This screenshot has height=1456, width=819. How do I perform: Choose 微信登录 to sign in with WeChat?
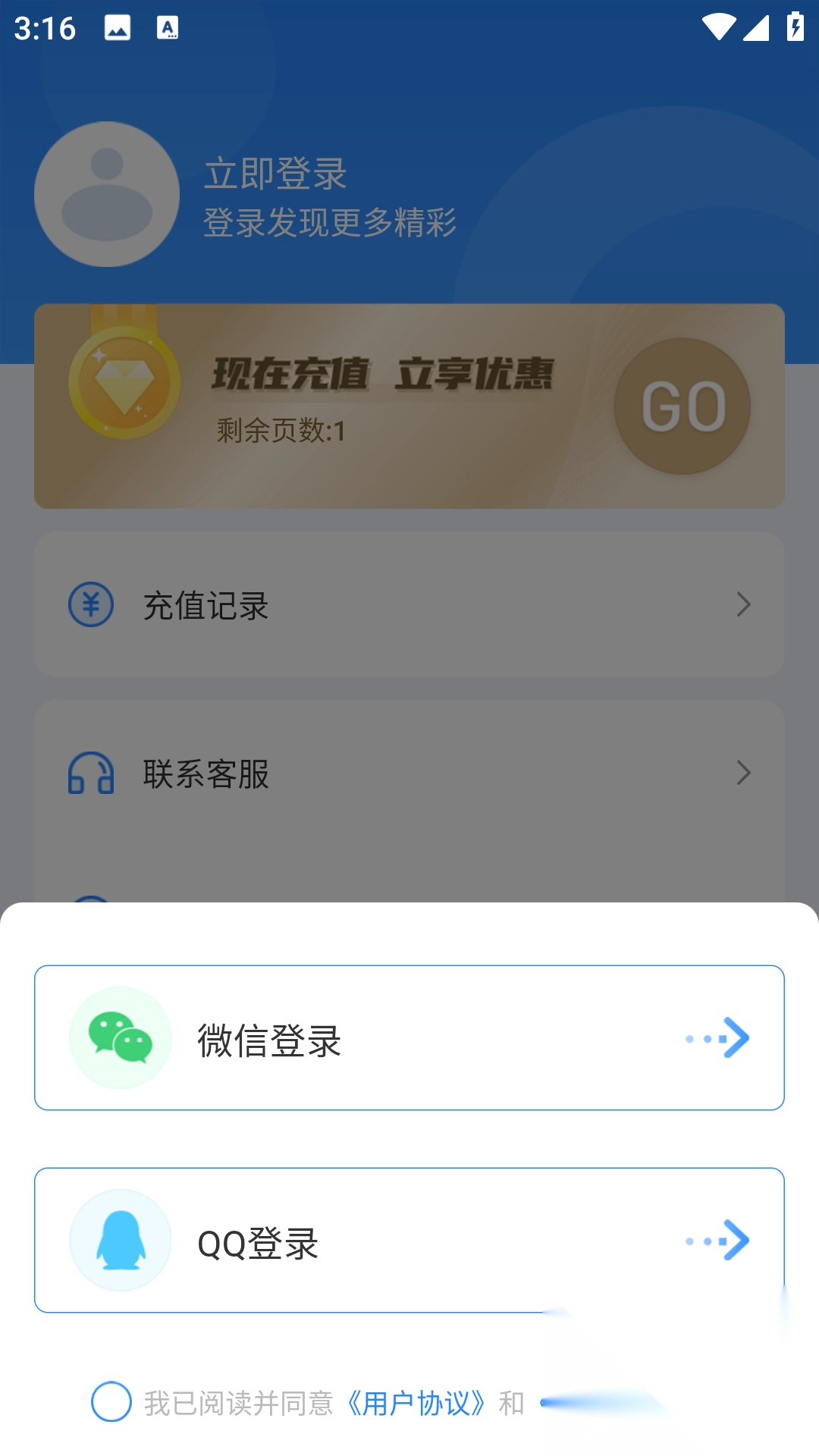pos(409,1037)
